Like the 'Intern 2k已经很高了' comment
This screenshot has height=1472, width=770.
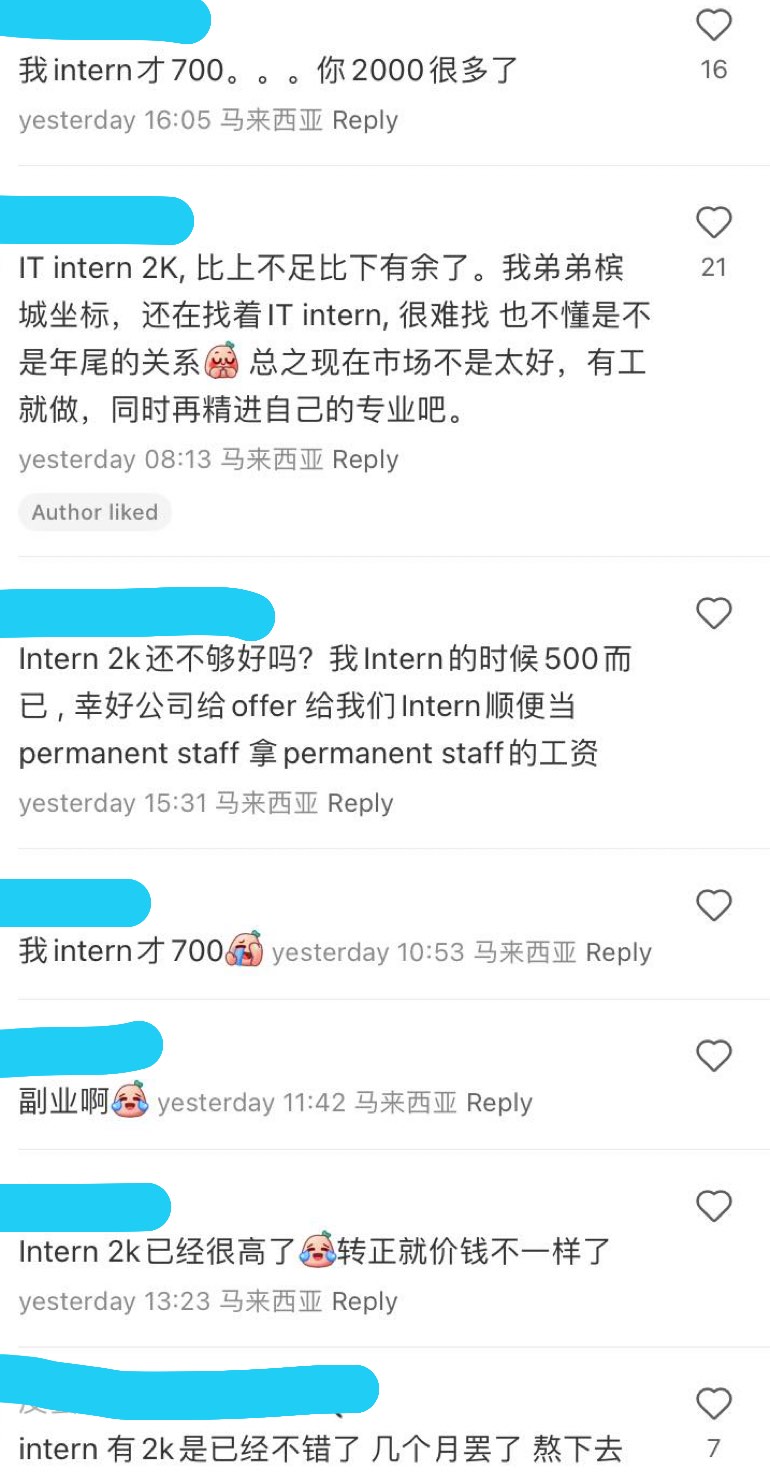713,1207
